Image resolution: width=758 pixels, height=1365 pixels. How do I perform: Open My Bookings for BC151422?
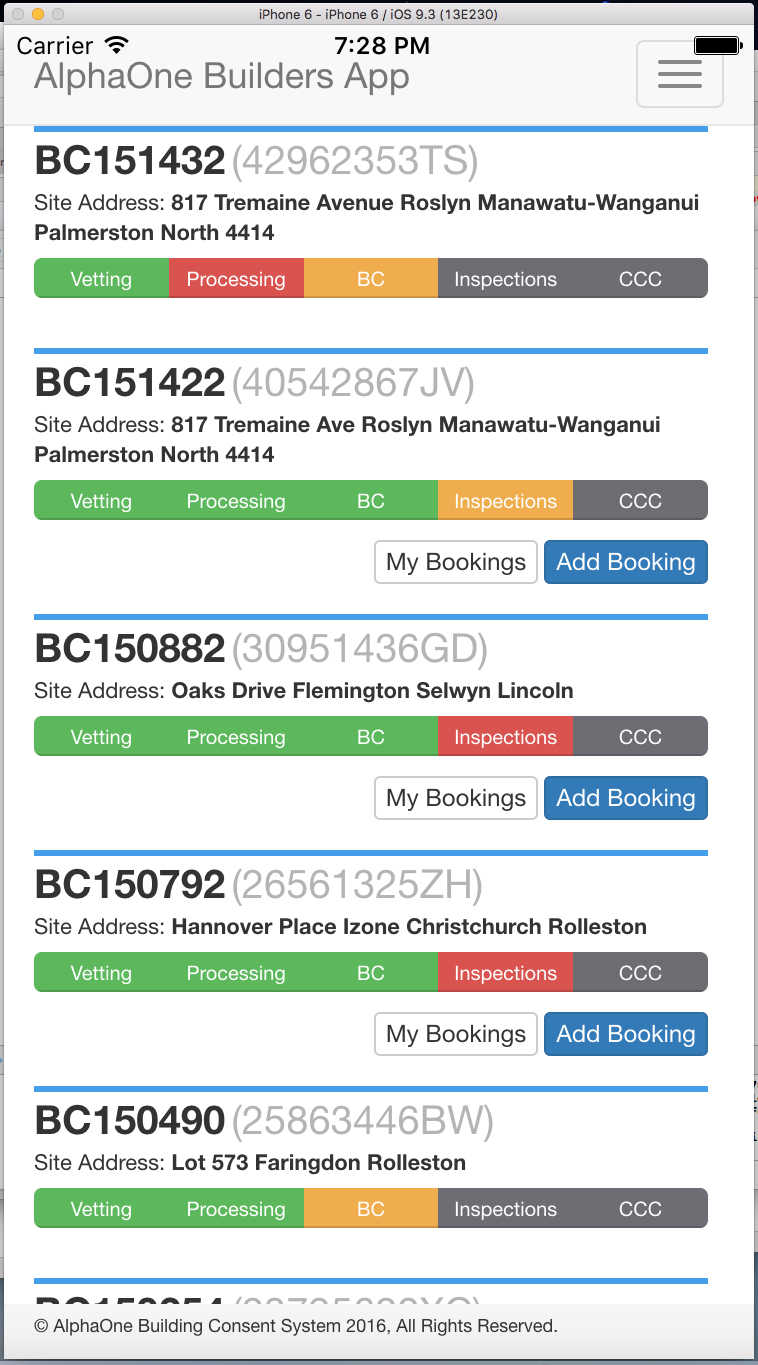[x=456, y=562]
